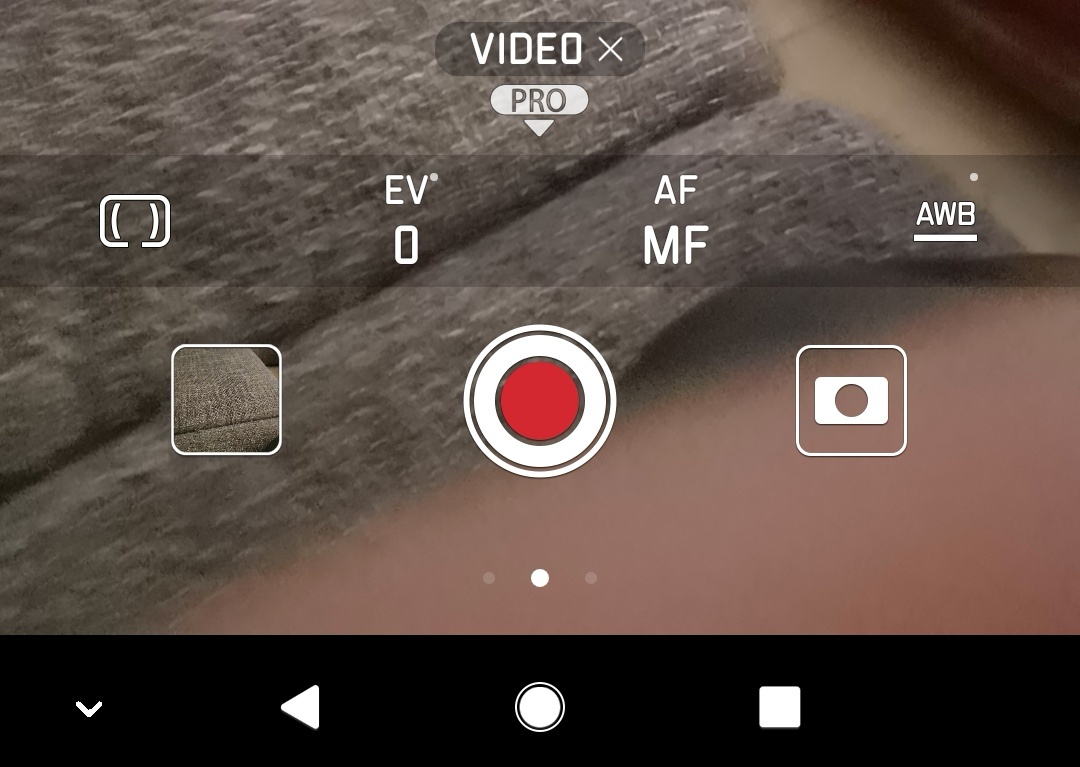
Task: Open the metering mode setting
Action: pos(135,221)
